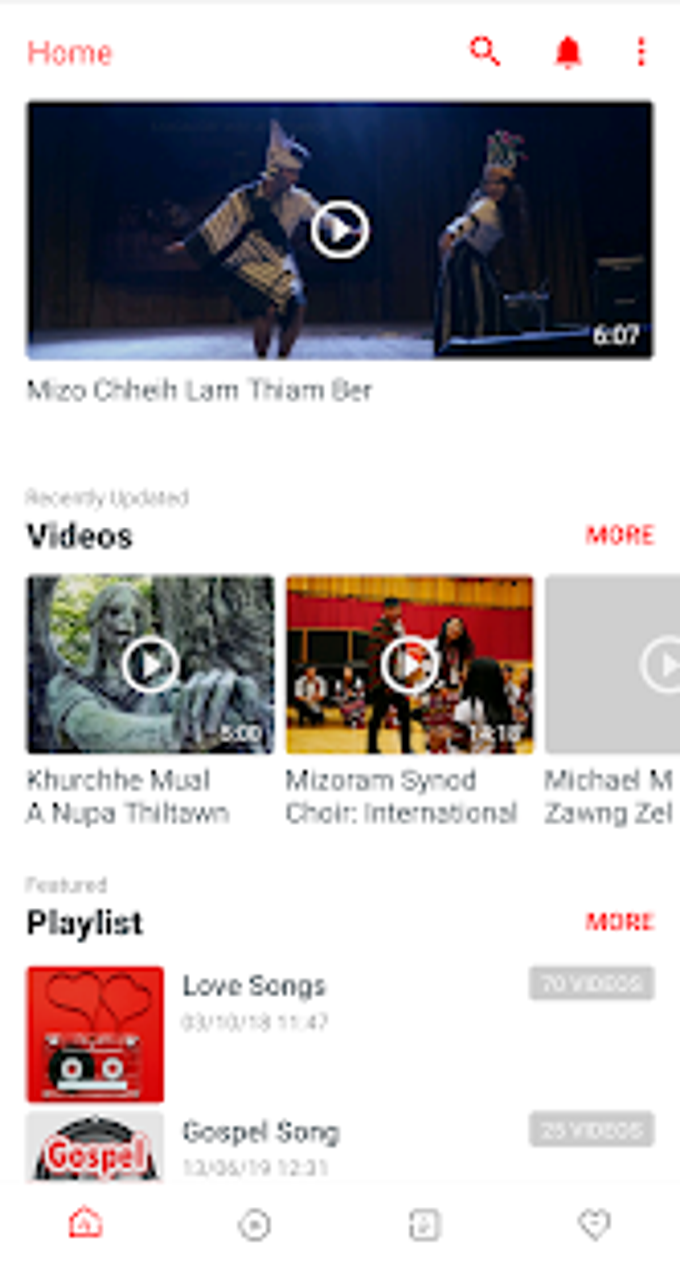Image resolution: width=680 pixels, height=1270 pixels.
Task: Open the search icon
Action: tap(485, 52)
